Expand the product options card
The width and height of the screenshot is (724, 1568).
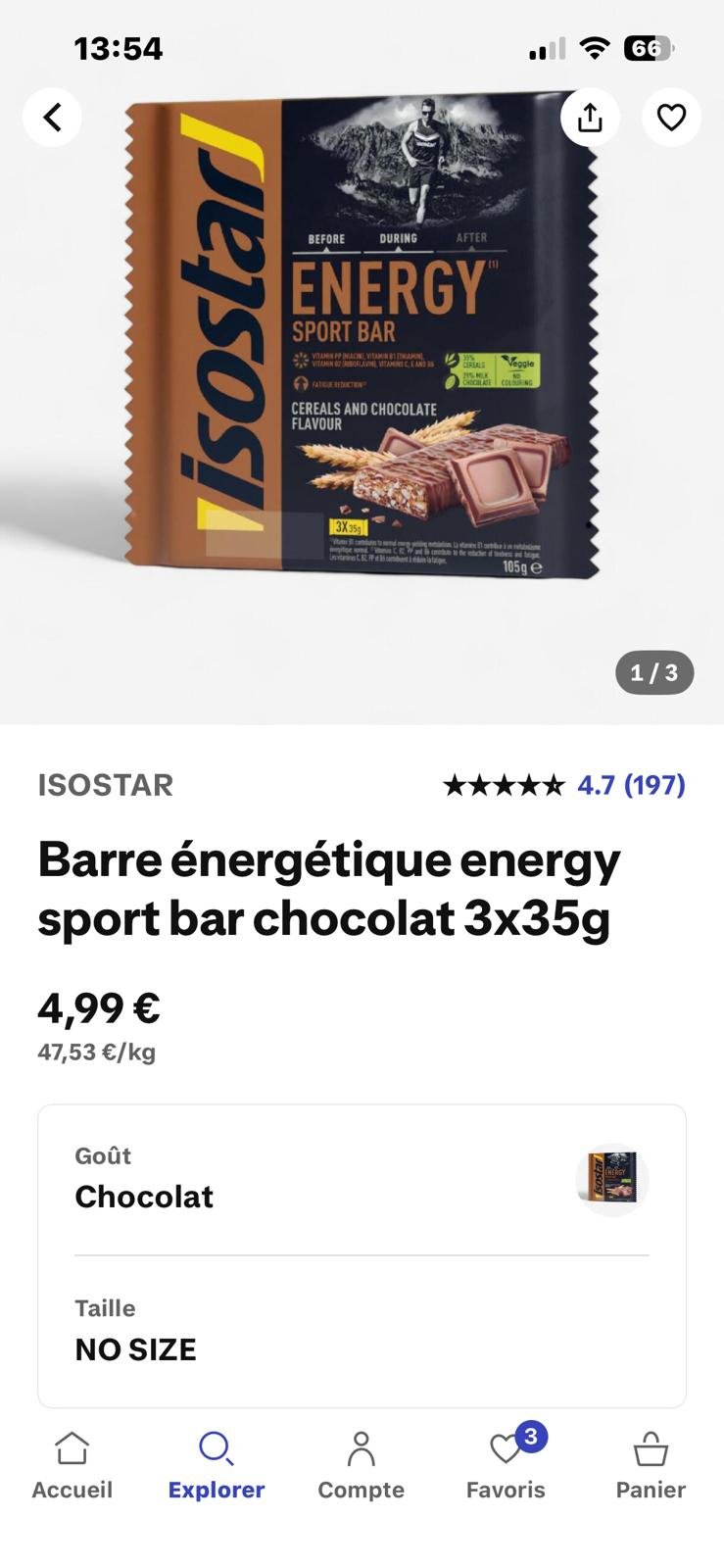pos(362,1257)
